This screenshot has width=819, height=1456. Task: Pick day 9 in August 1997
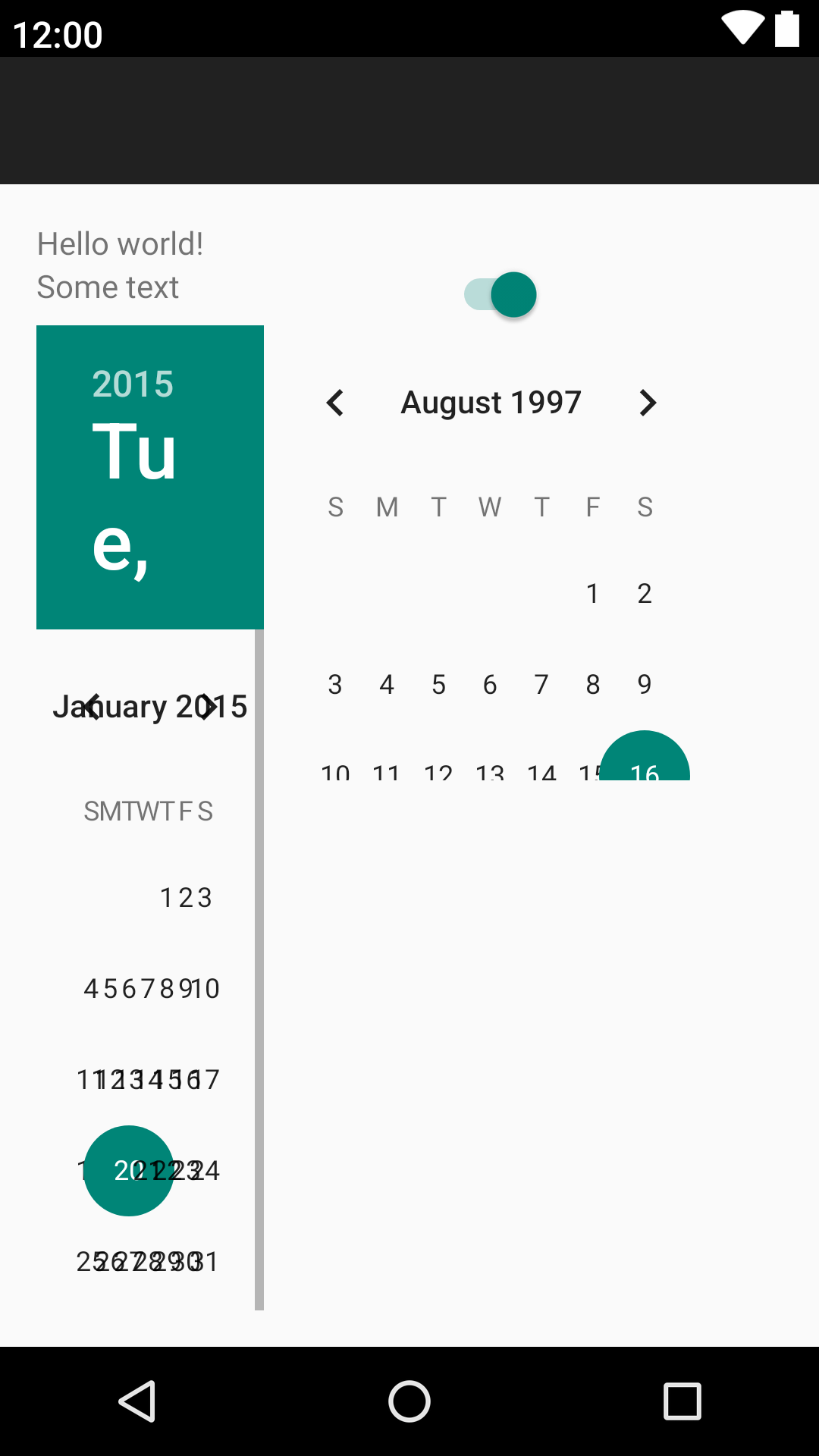coord(645,685)
